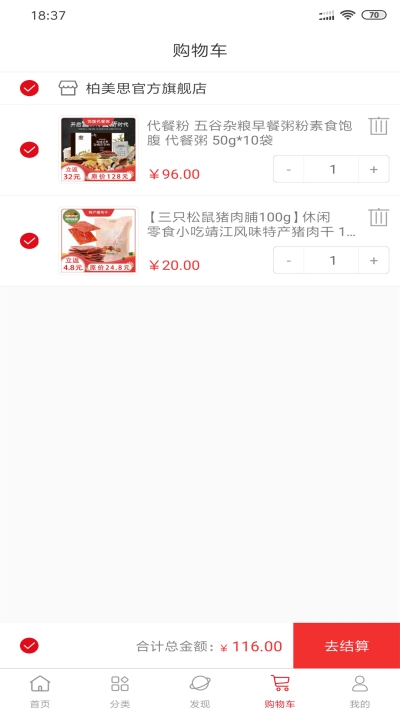400x711 pixels.
Task: Open the 发现 tab
Action: click(200, 691)
